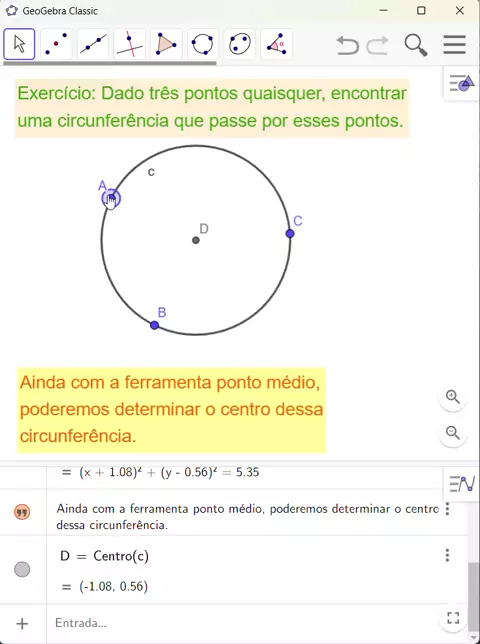
Task: Enter fullscreen mode
Action: coord(453,618)
